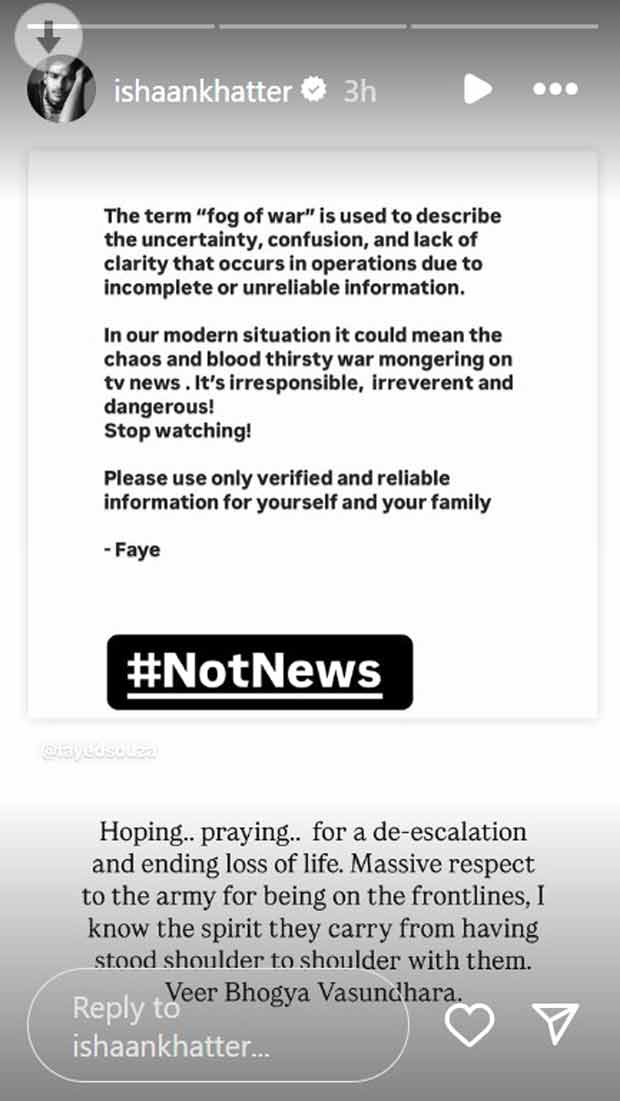
Task: Resume the story with the play button
Action: coord(477,90)
